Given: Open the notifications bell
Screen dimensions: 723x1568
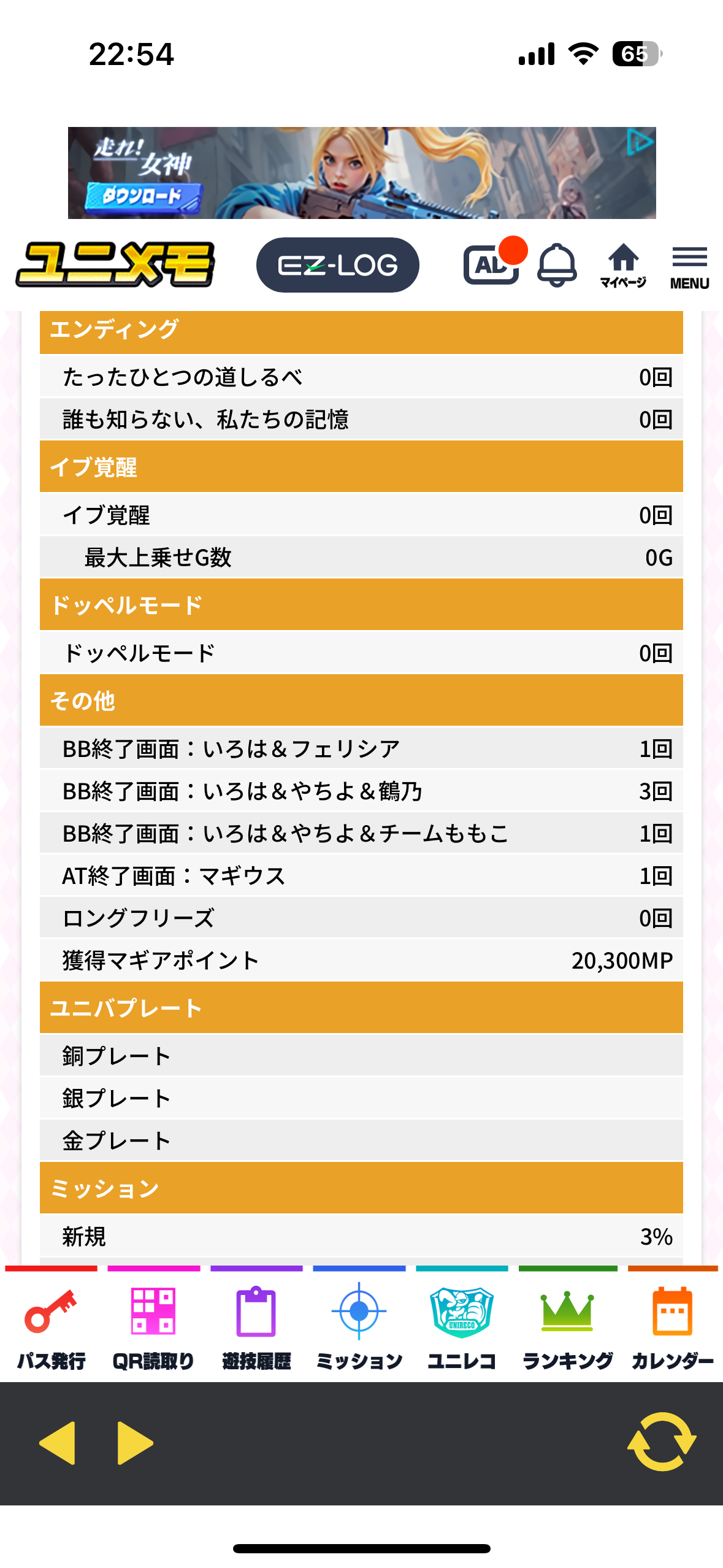Looking at the screenshot, I should pyautogui.click(x=557, y=265).
